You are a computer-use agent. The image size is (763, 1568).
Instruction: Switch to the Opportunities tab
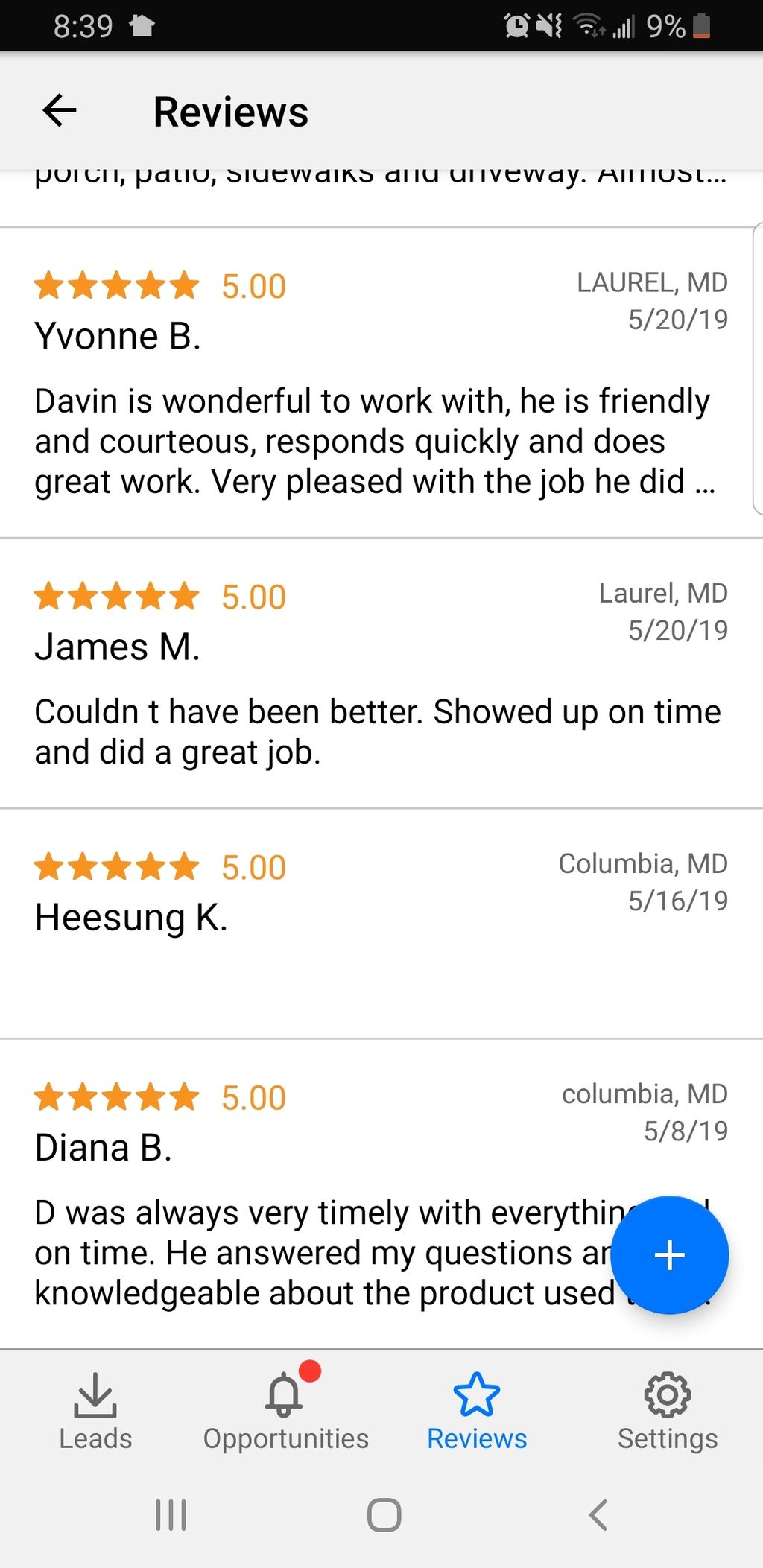click(x=286, y=1412)
